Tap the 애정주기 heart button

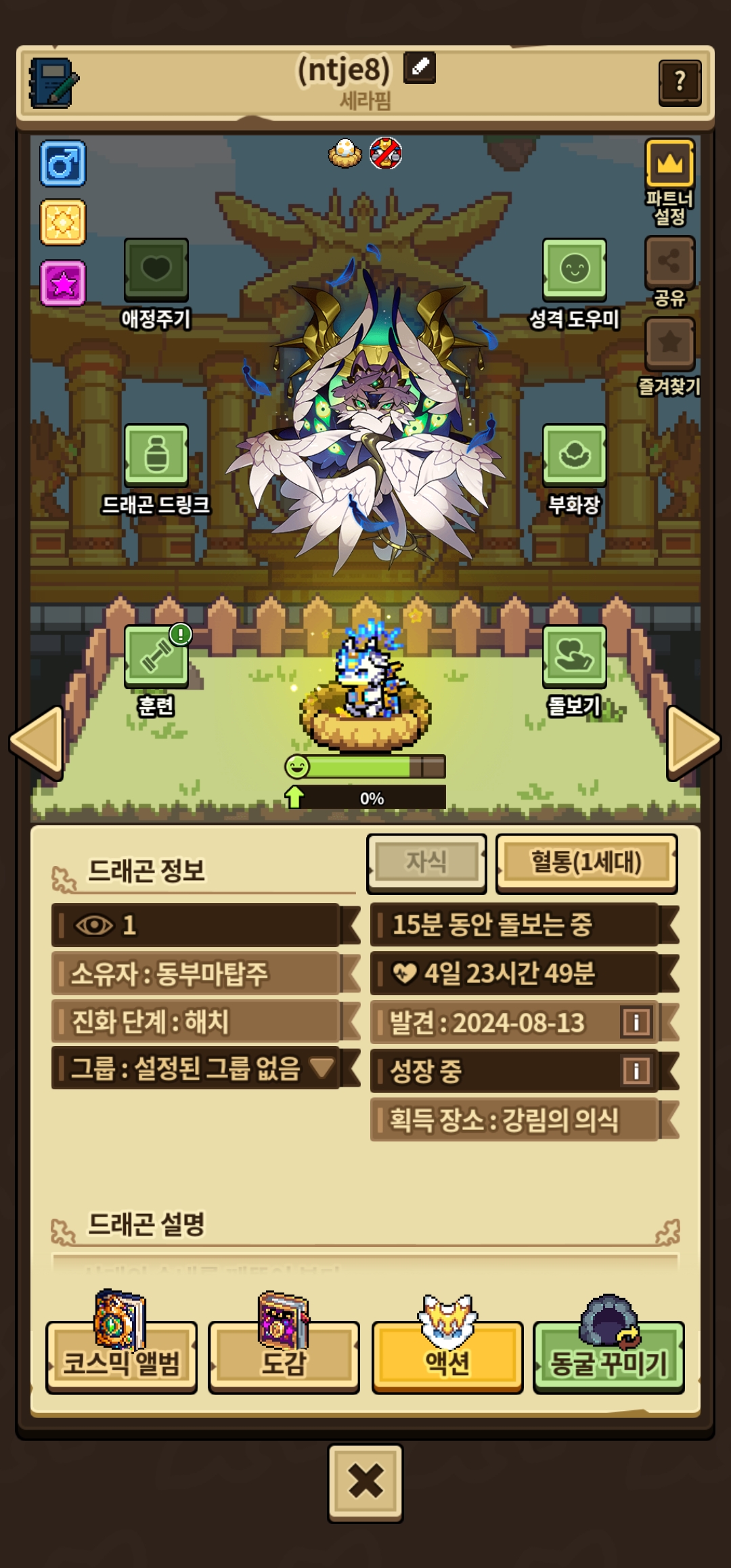156,269
